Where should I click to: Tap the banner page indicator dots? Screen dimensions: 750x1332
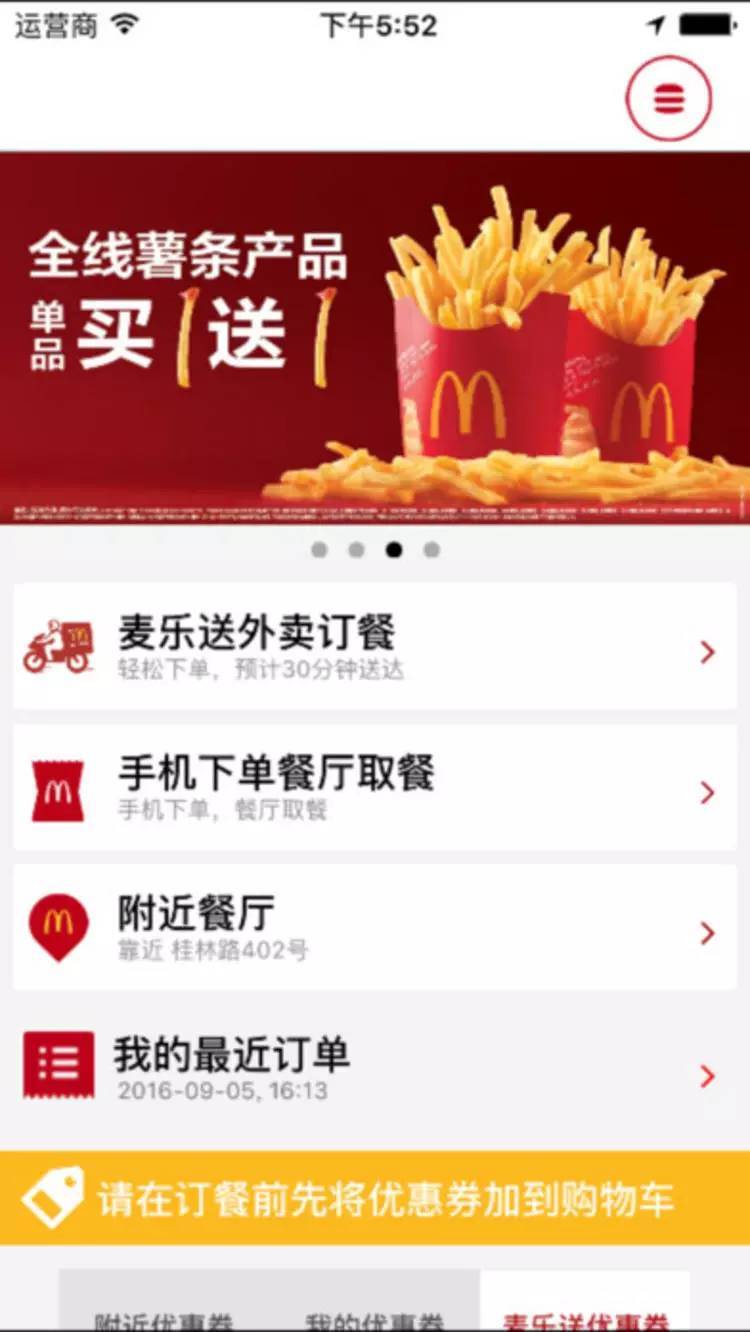tap(375, 550)
